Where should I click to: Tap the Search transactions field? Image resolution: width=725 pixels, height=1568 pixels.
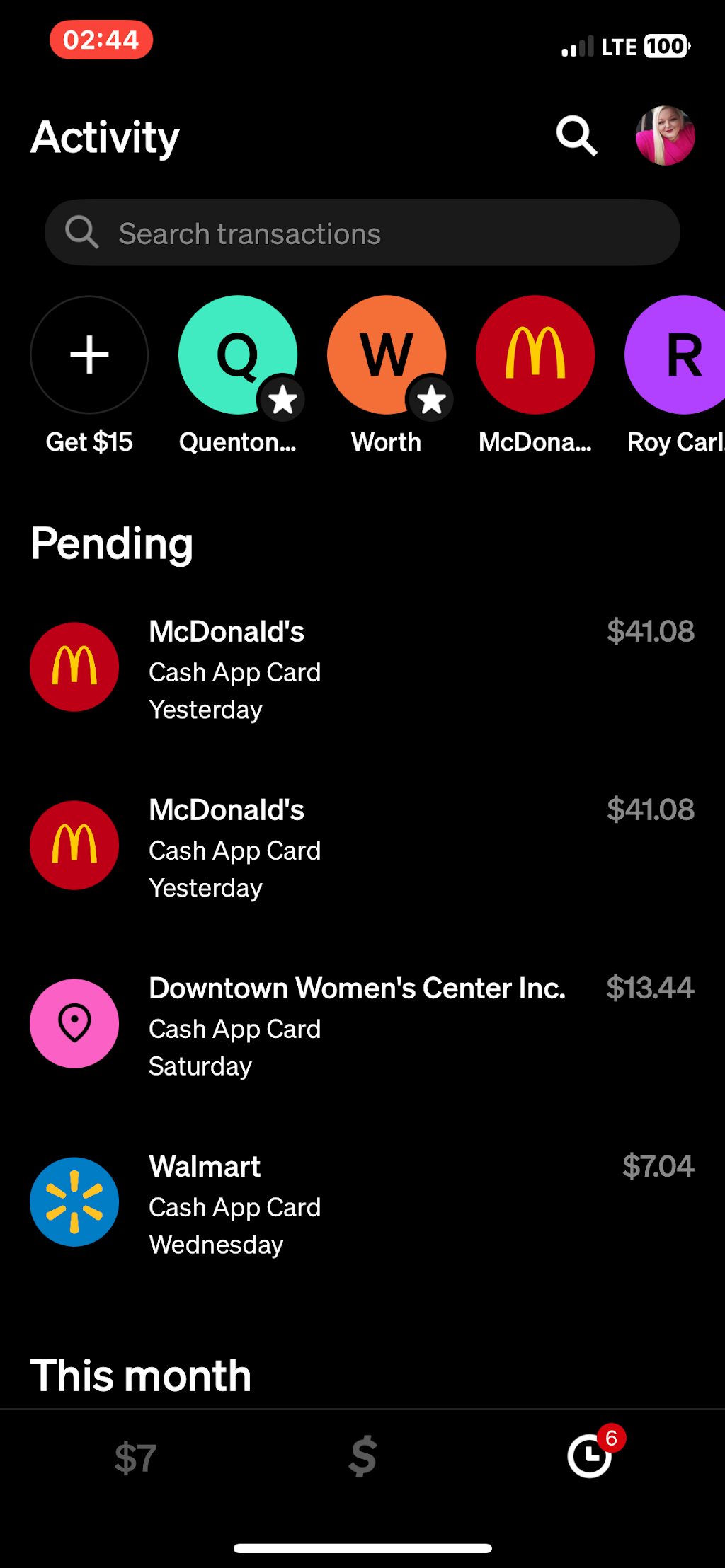click(362, 233)
